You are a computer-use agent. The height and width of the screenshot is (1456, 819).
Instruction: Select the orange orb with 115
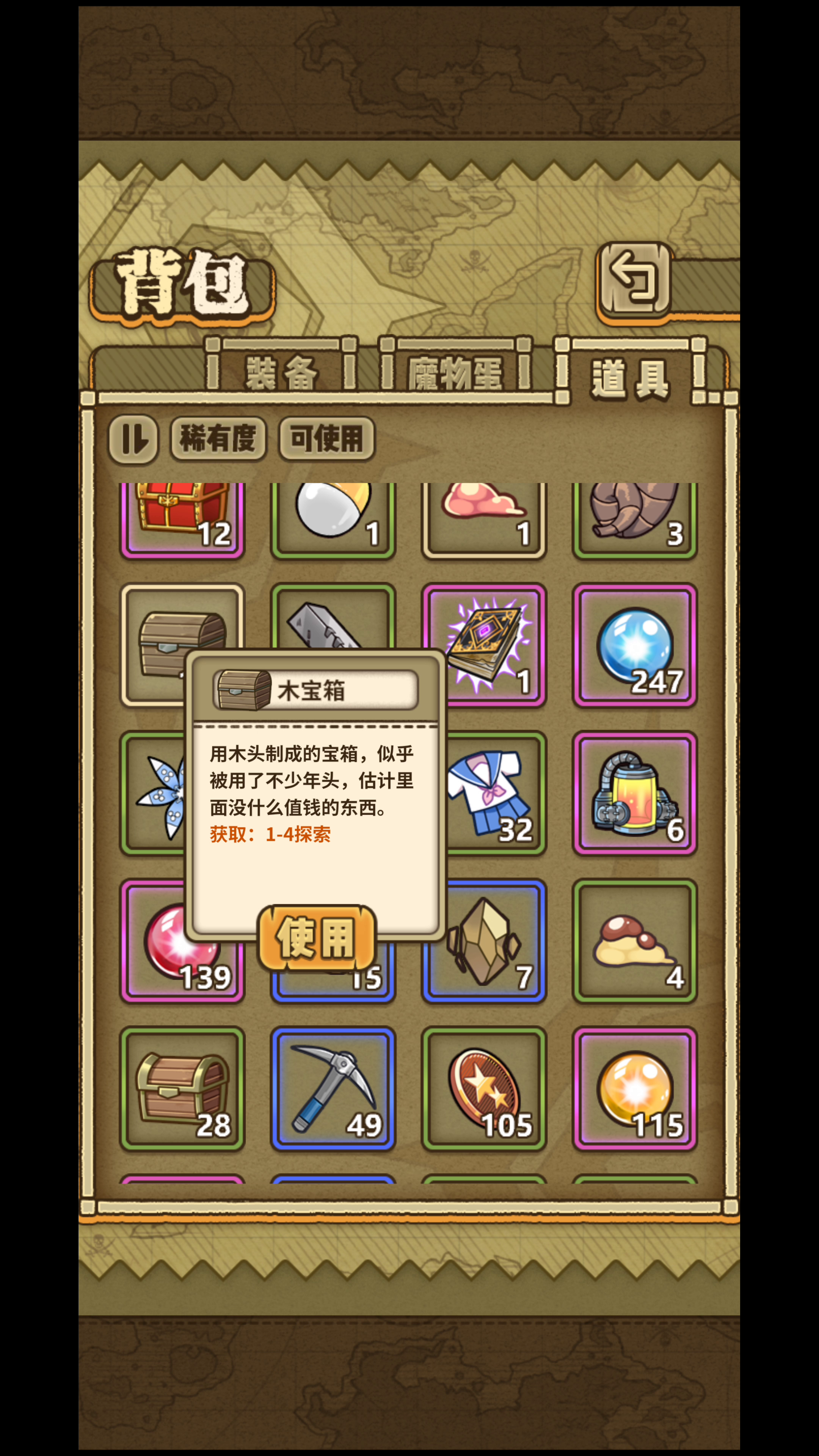(635, 1088)
